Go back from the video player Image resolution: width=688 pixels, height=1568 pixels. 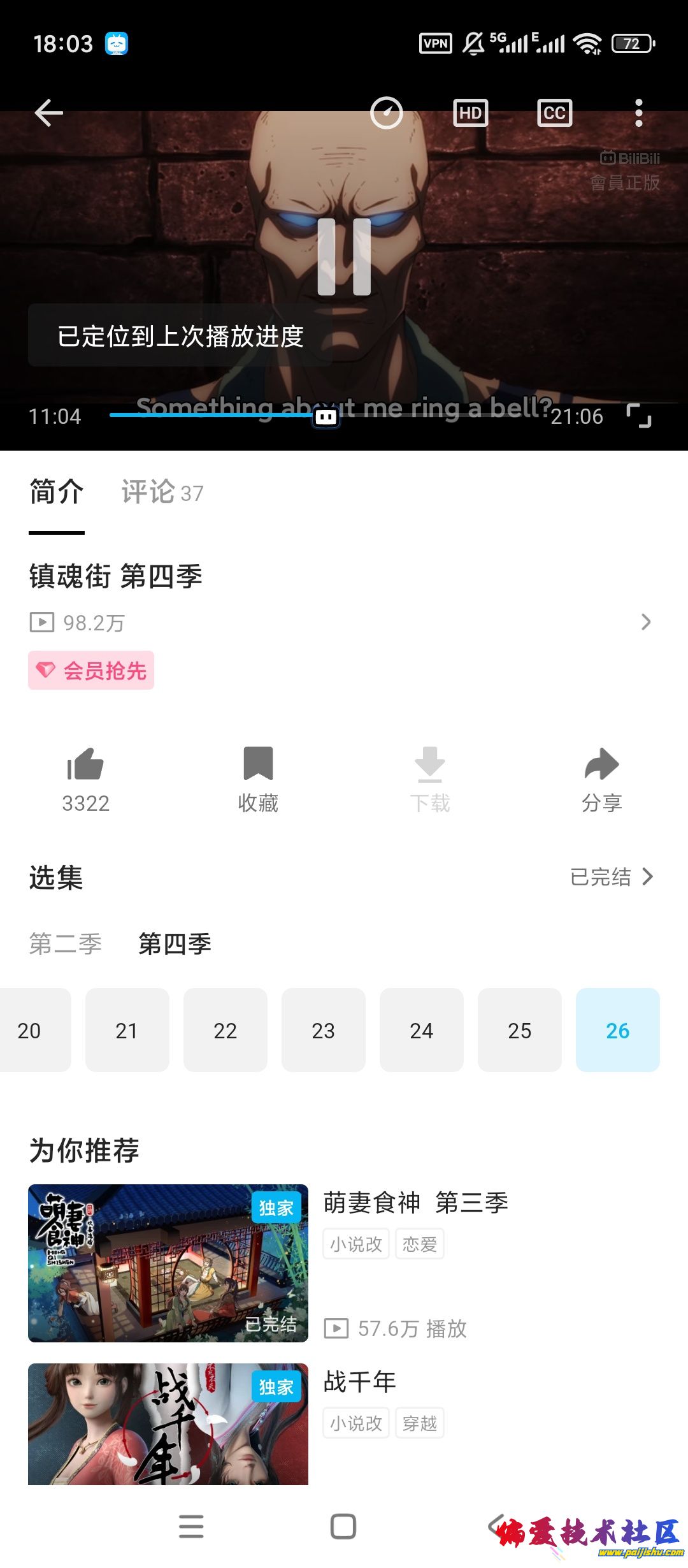click(48, 113)
